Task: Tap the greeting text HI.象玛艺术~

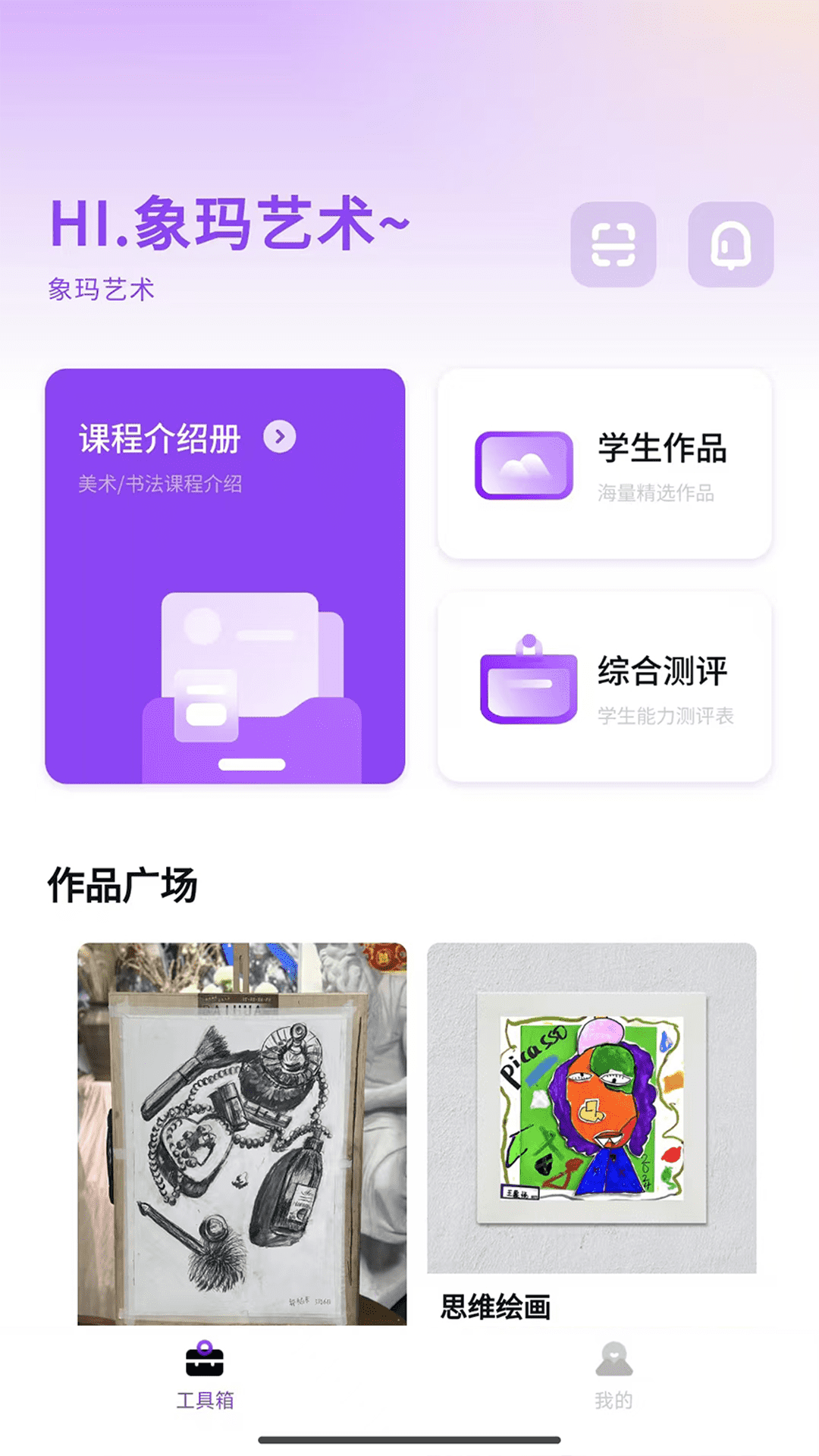Action: [227, 221]
